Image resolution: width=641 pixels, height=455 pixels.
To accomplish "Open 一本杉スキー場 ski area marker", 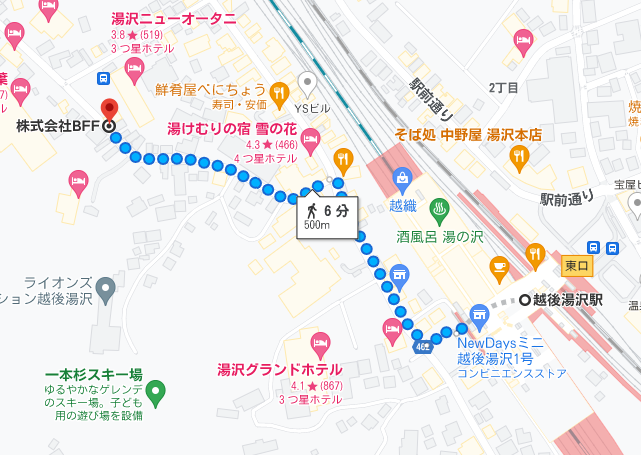I will (155, 390).
